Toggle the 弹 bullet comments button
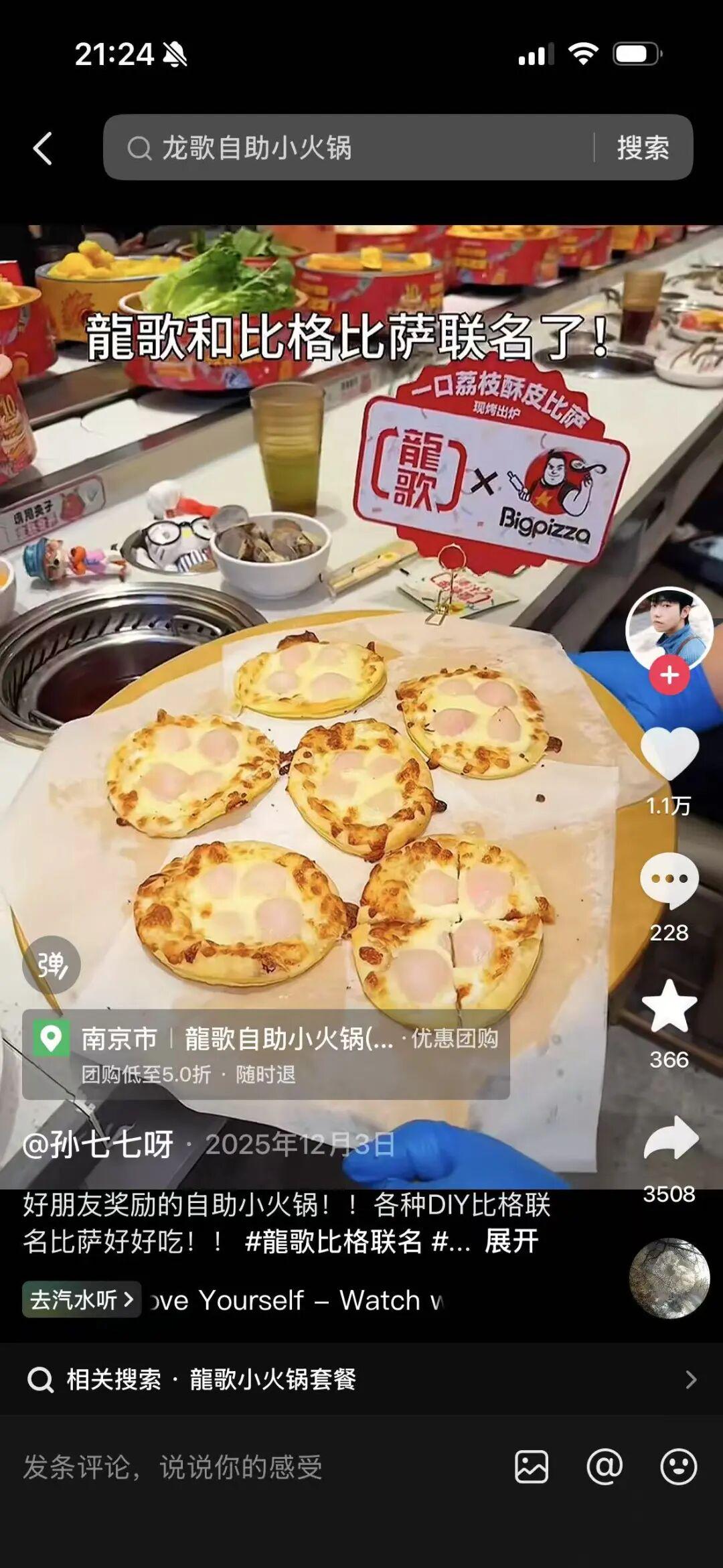This screenshot has width=723, height=1568. 52,965
